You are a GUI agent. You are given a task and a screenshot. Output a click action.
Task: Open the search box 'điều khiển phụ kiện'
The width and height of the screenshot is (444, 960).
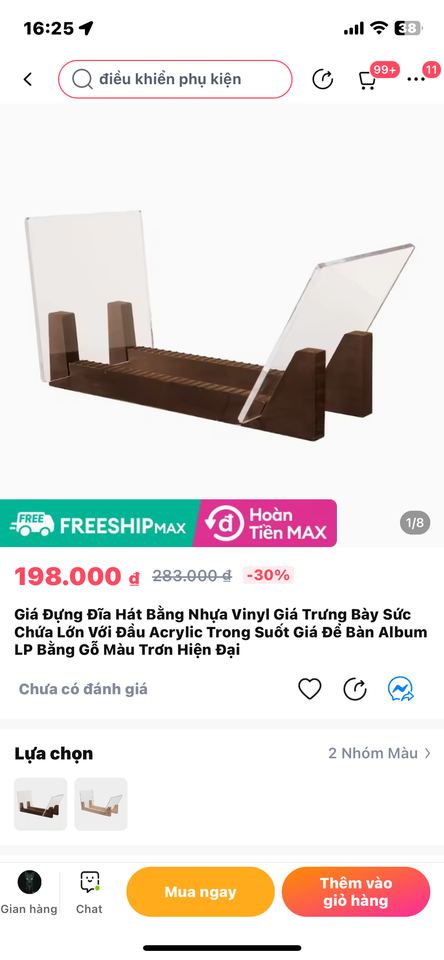tap(175, 79)
